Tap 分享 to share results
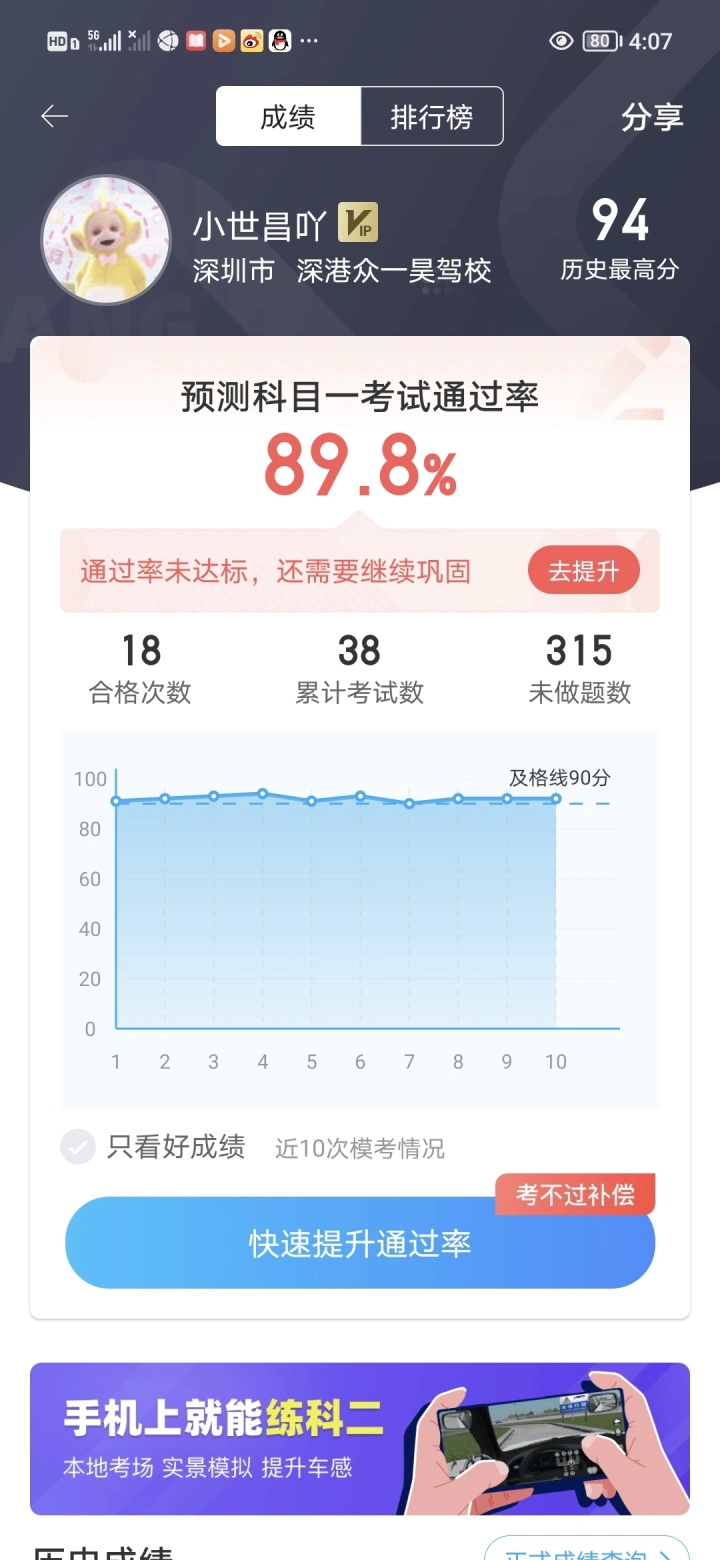Image resolution: width=720 pixels, height=1560 pixels. point(652,117)
